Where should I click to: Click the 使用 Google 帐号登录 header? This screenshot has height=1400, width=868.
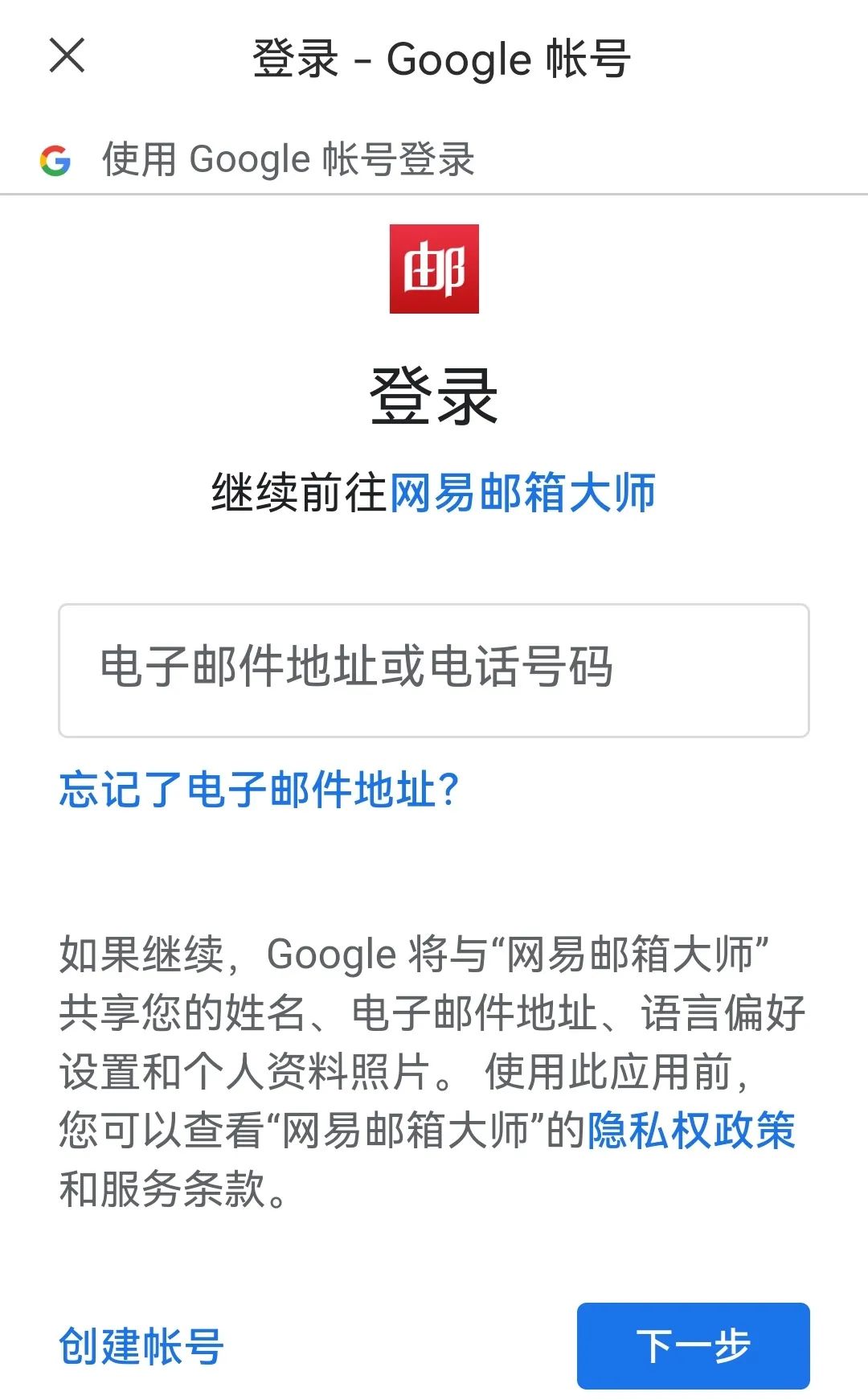click(x=289, y=159)
